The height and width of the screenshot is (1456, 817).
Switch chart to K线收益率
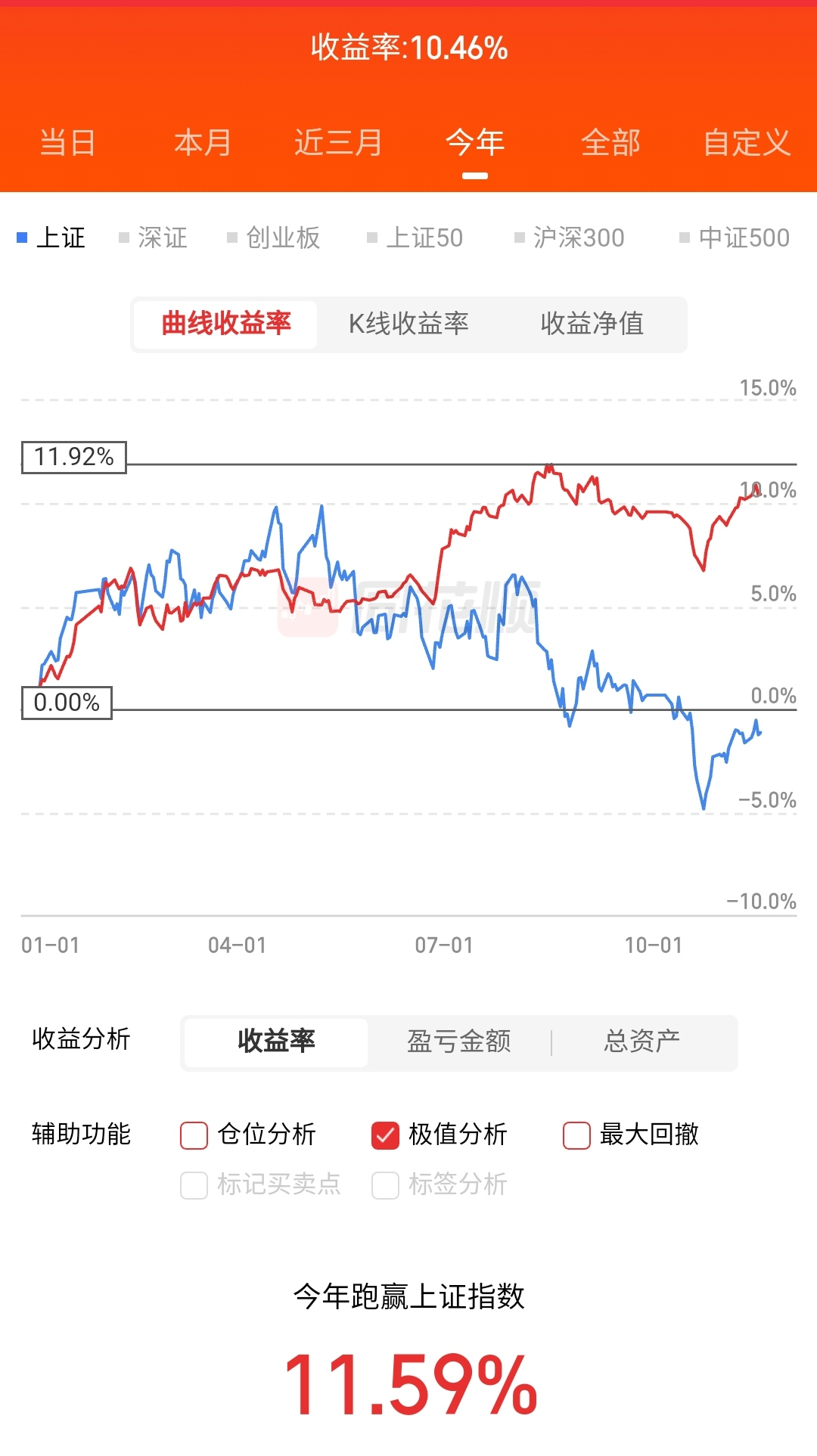tap(408, 324)
